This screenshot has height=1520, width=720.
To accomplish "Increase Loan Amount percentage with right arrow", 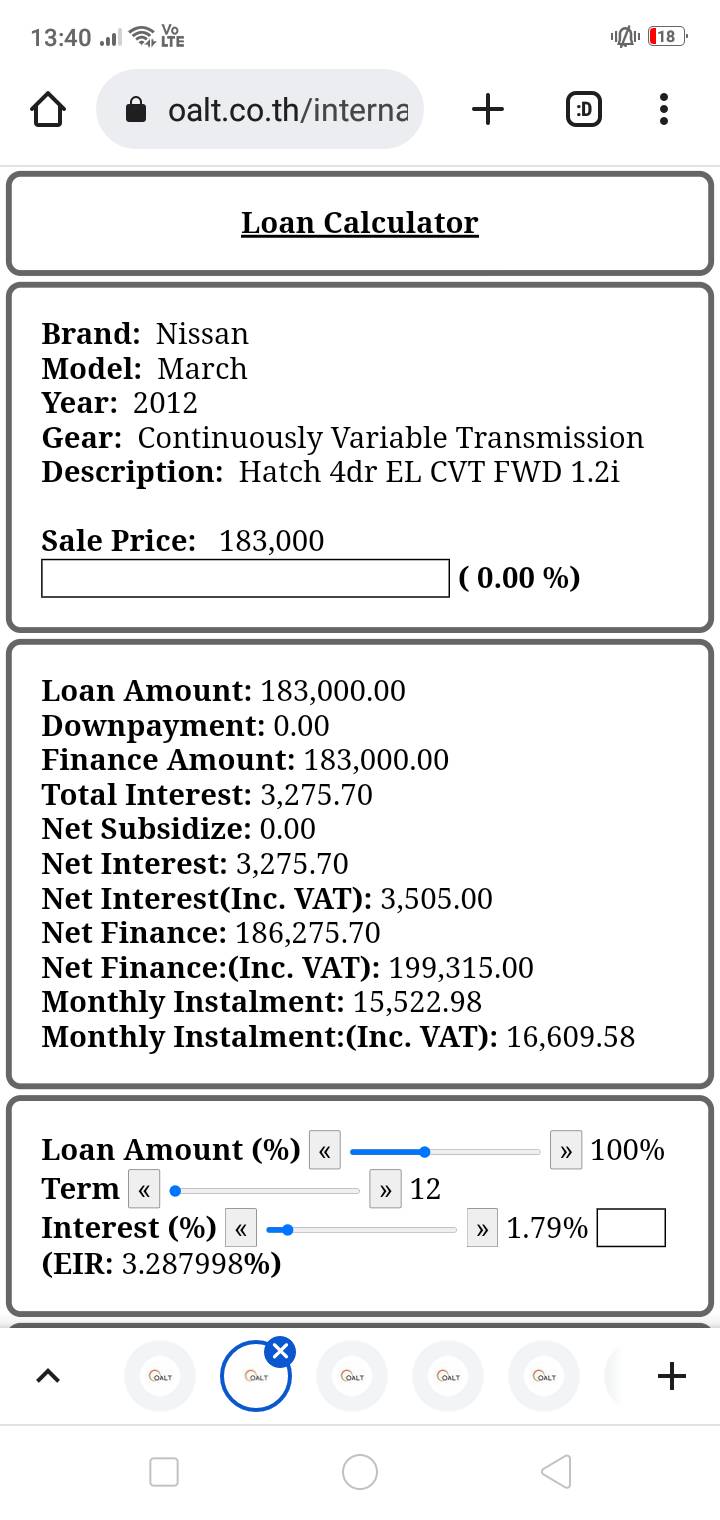I will coord(566,1150).
